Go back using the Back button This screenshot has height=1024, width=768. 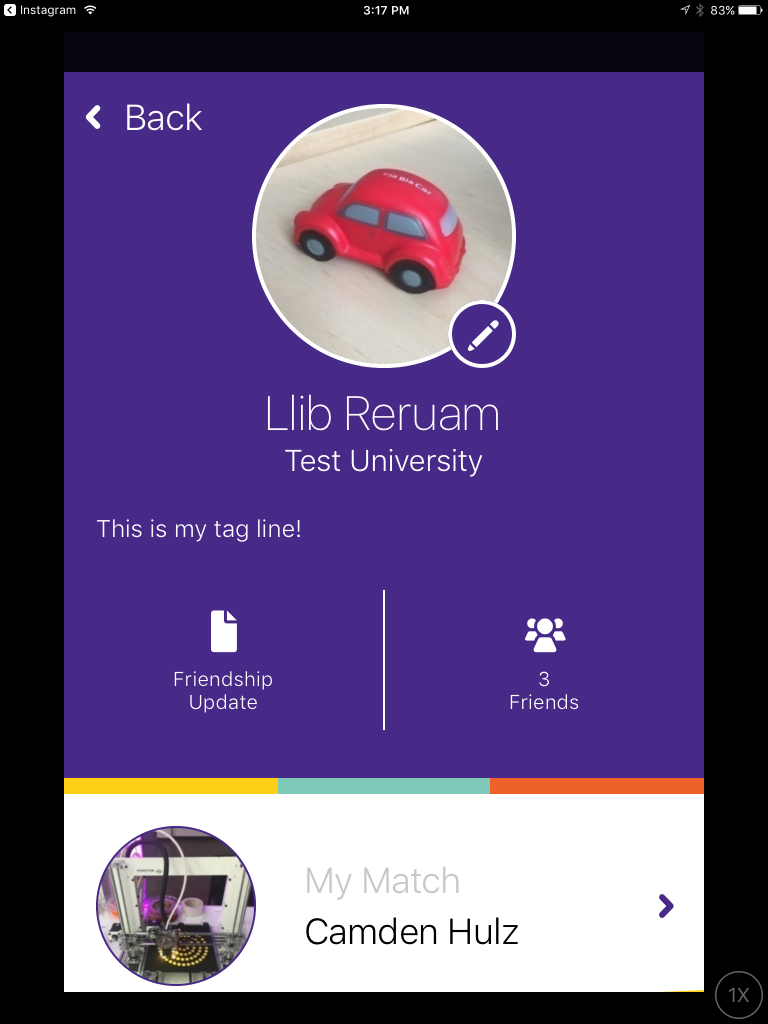[144, 118]
